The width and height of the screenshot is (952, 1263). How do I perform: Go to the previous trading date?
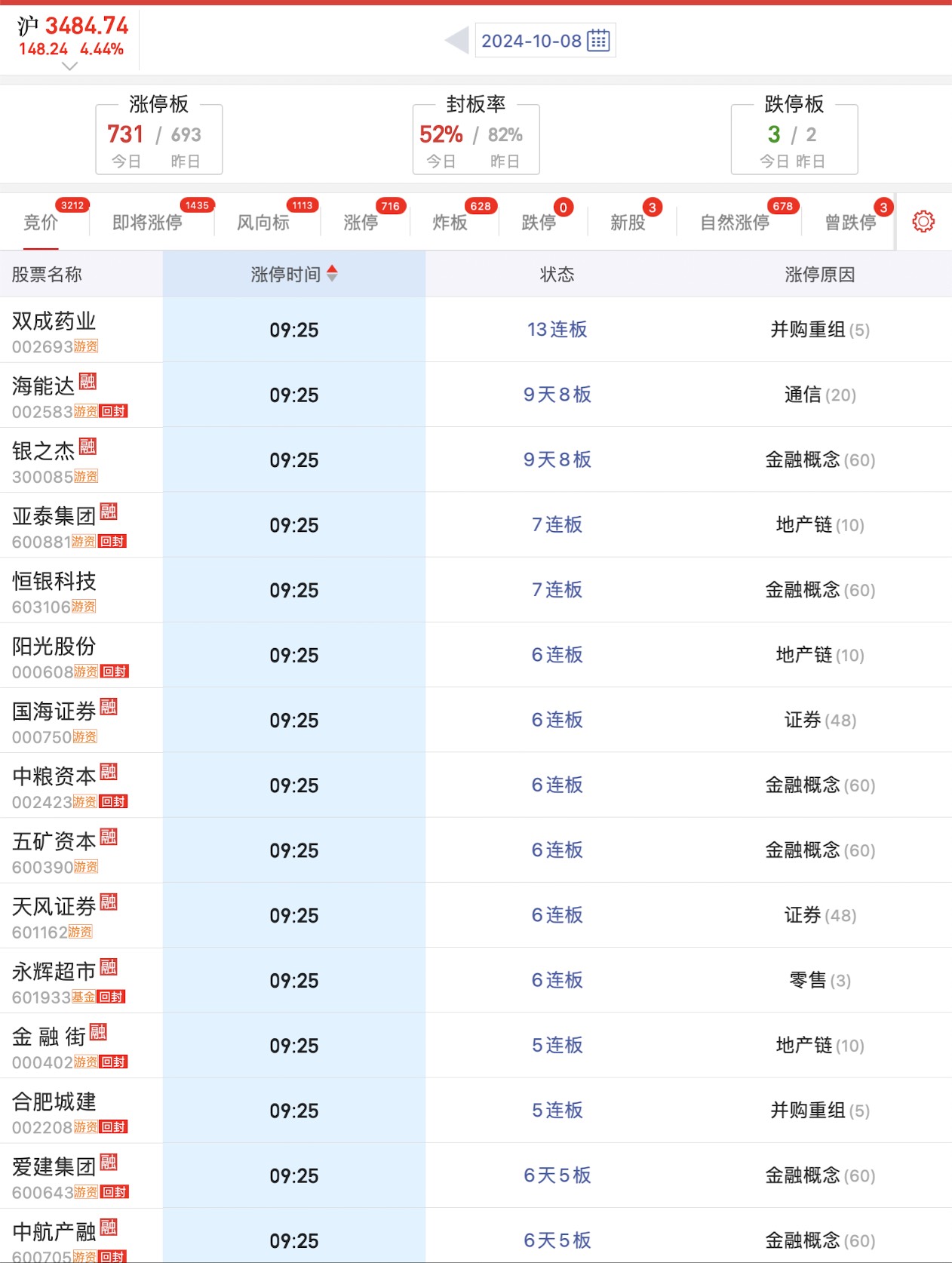pyautogui.click(x=456, y=41)
